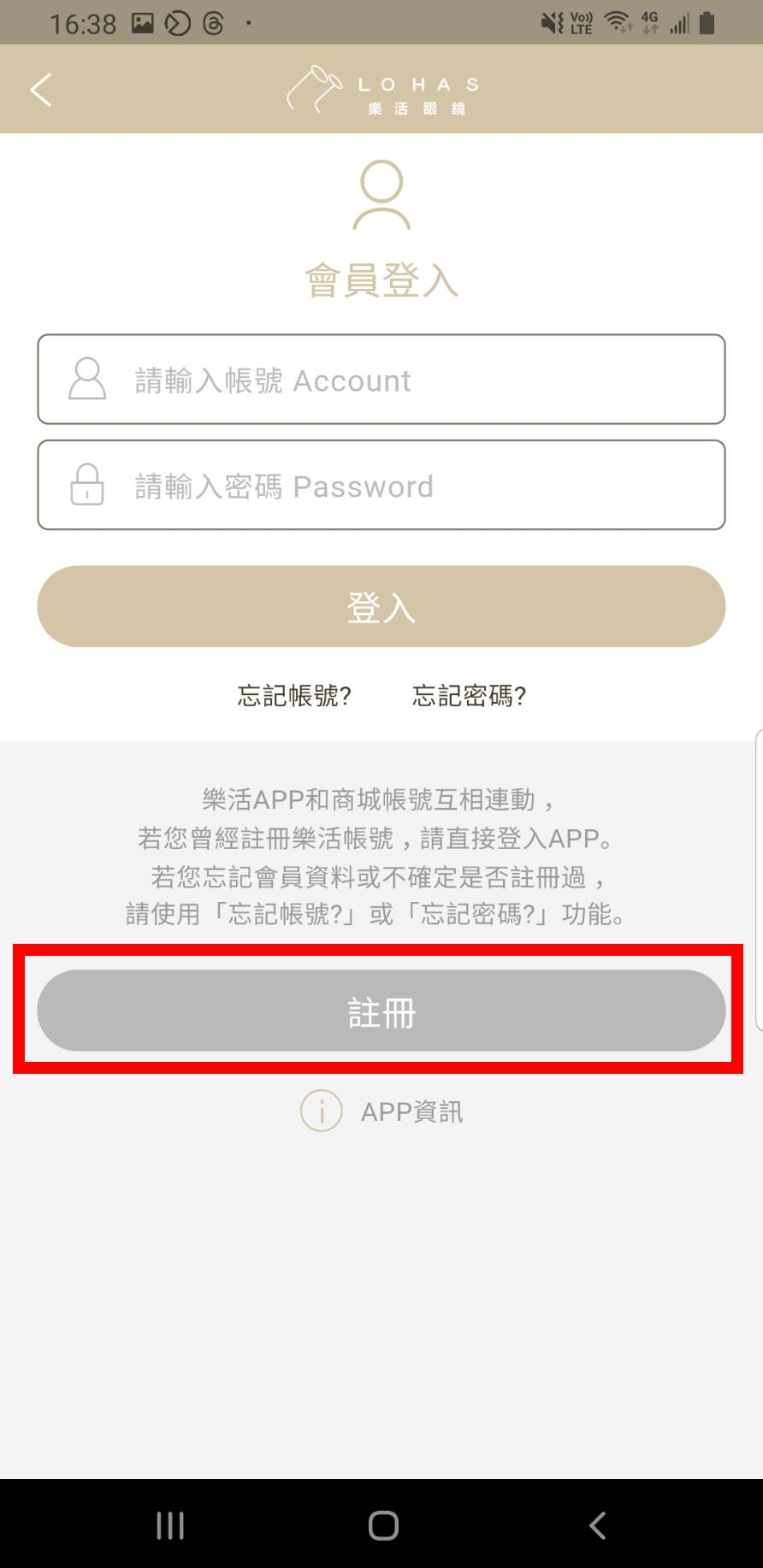The width and height of the screenshot is (763, 1568).
Task: Open the 忘記帳號? forgot account link
Action: [294, 696]
